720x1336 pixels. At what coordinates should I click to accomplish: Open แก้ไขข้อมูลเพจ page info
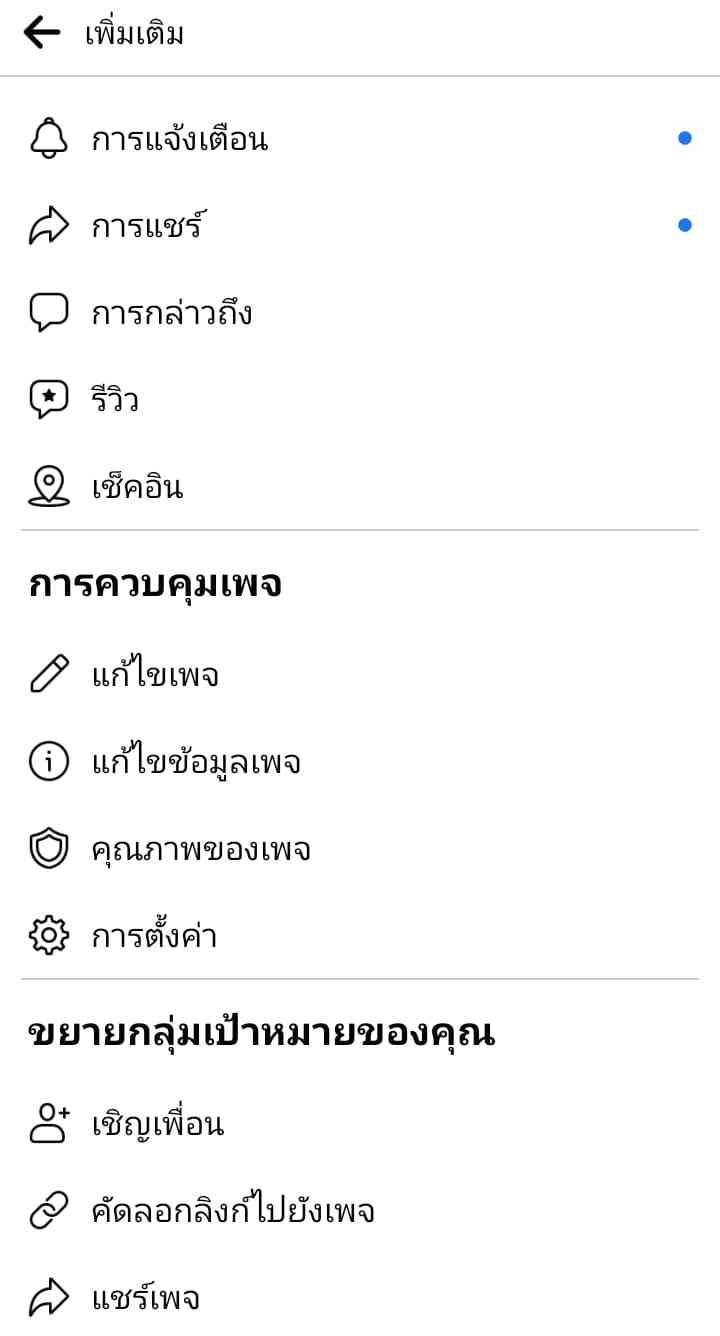196,763
